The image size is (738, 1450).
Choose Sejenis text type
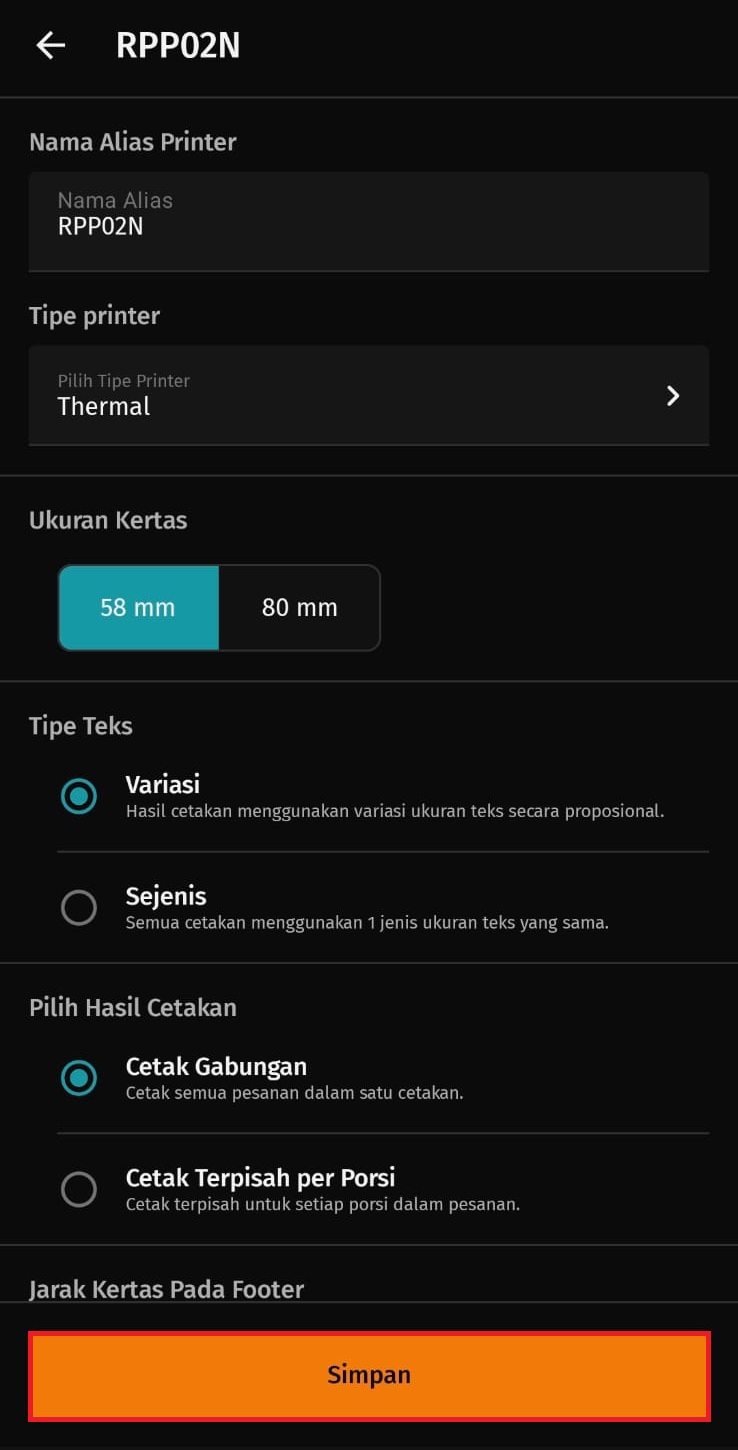point(79,908)
